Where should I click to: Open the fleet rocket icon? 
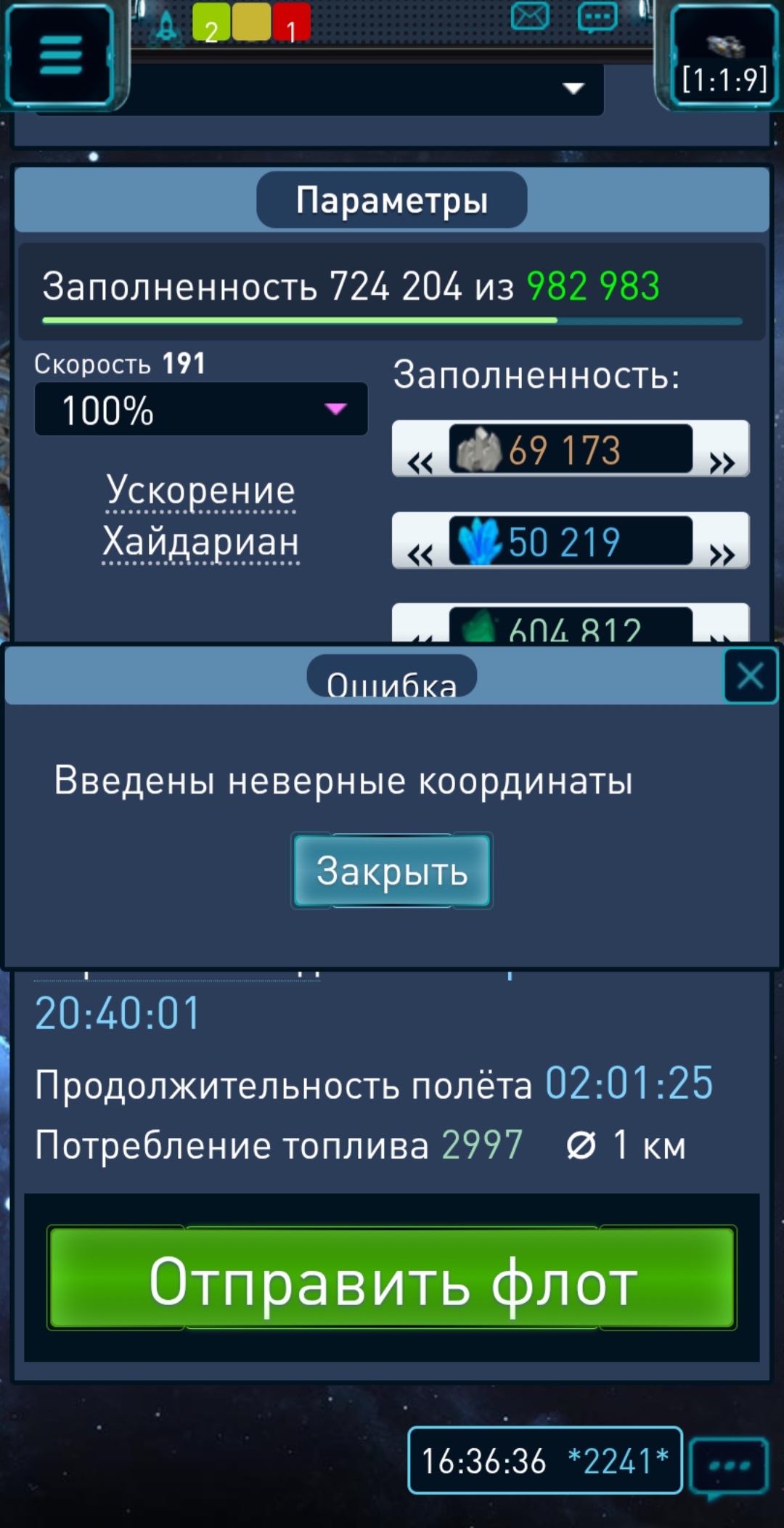[x=167, y=26]
